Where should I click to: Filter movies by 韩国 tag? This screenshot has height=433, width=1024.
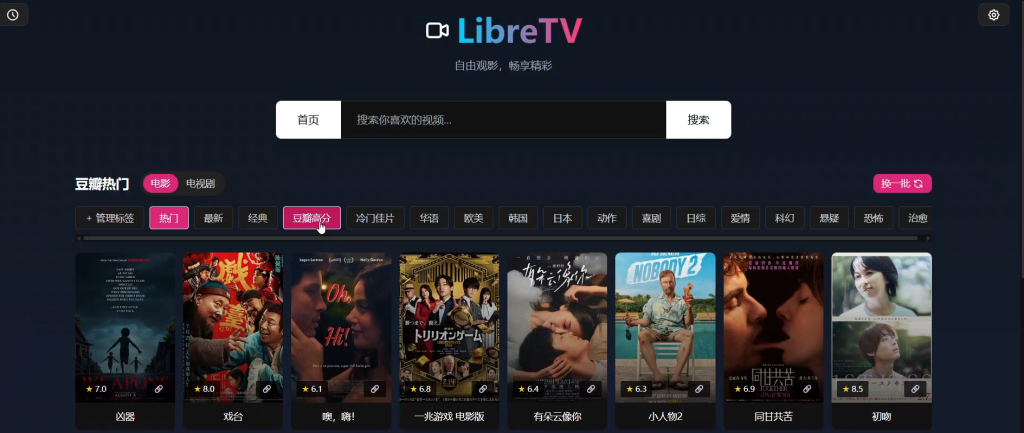coord(517,218)
